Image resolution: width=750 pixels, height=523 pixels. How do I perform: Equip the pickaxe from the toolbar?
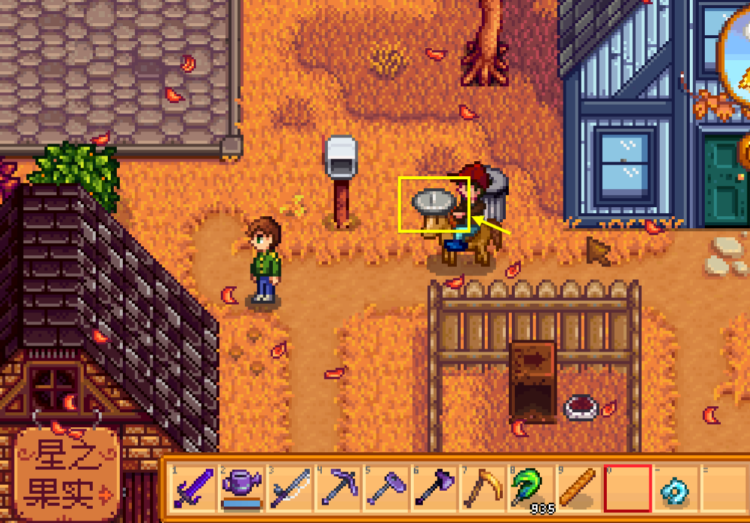(338, 489)
